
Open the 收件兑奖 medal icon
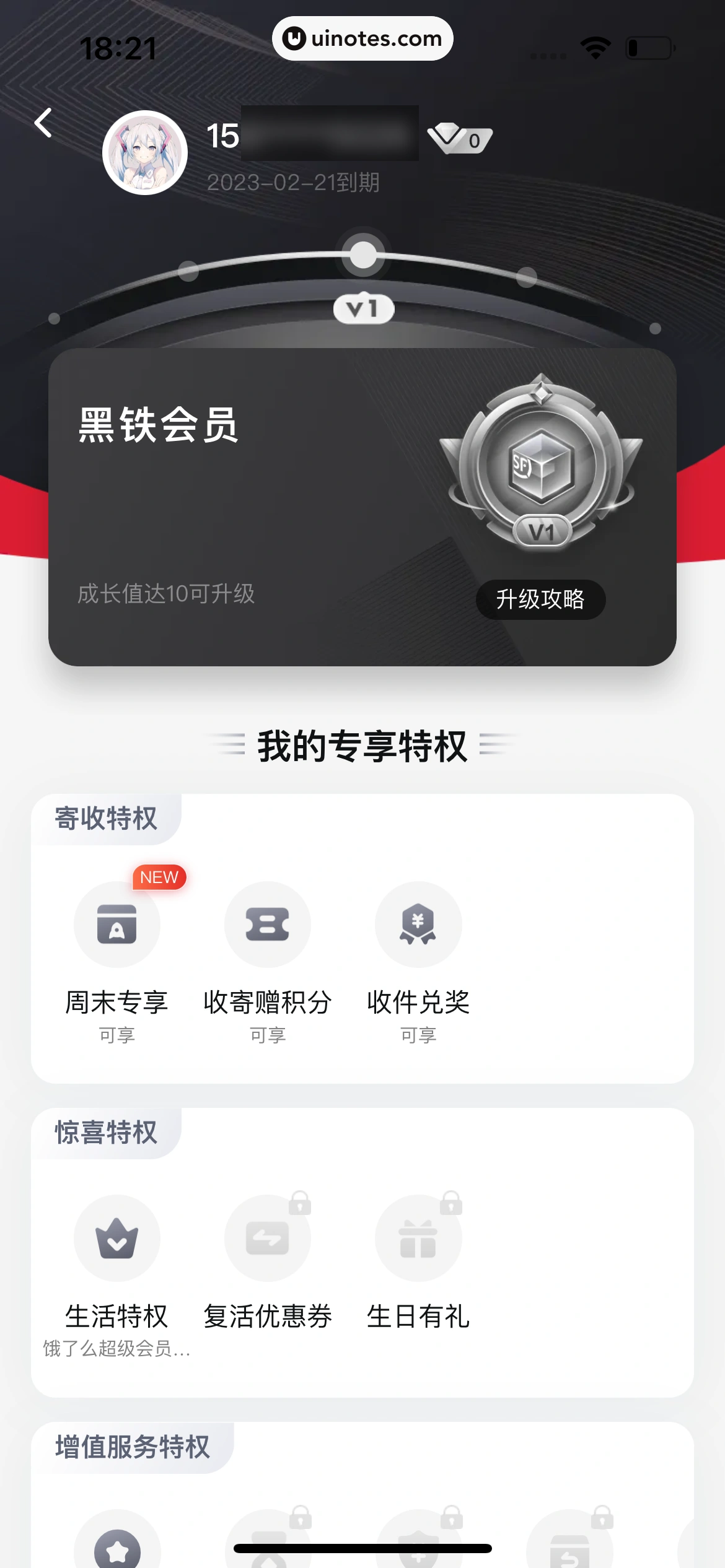(x=418, y=925)
